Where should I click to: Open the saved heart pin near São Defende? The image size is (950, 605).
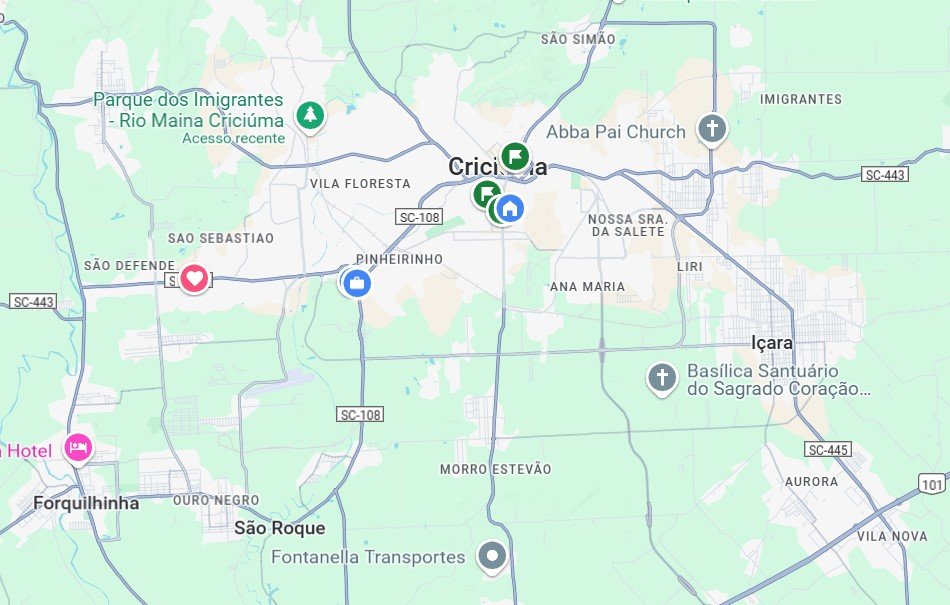[194, 277]
